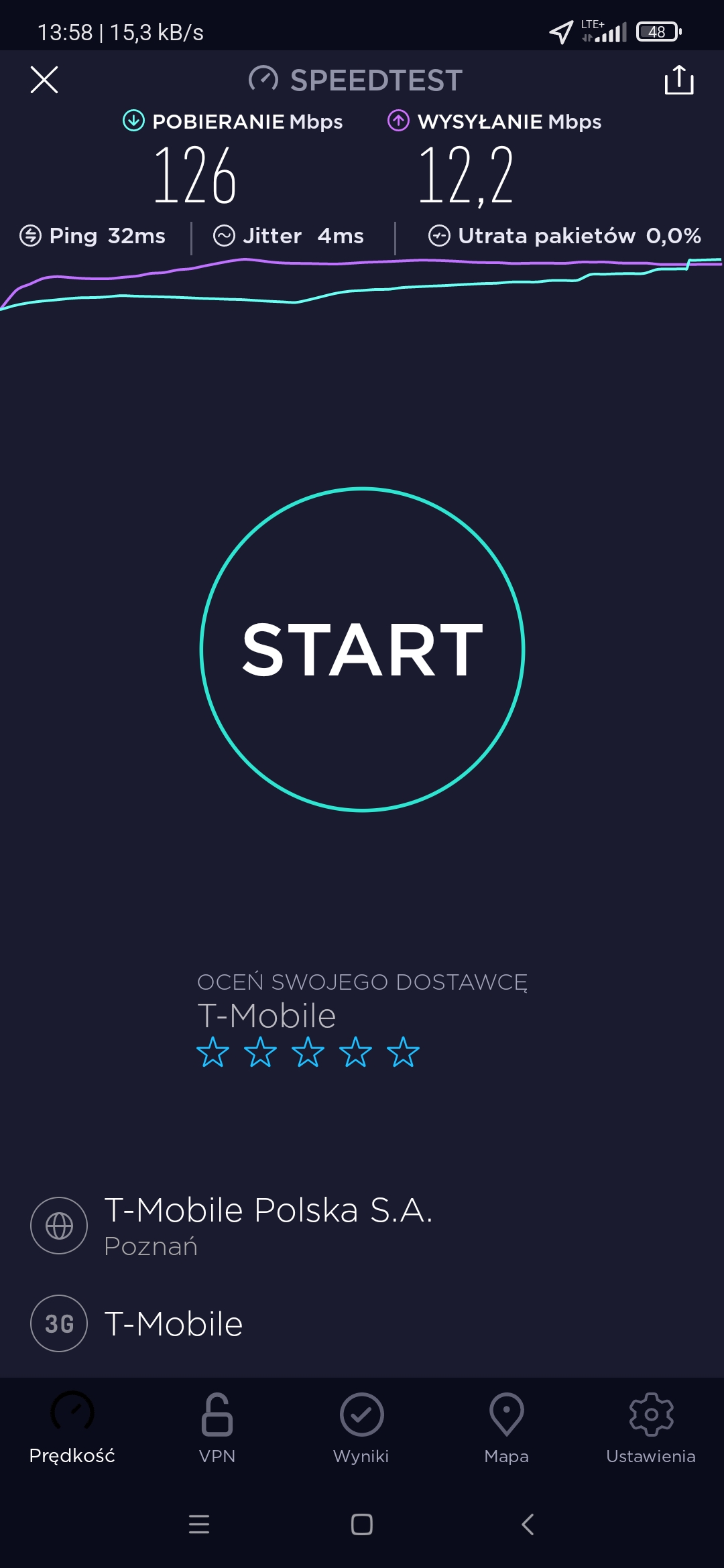Open the 3G T-Mobile connection row
The width and height of the screenshot is (724, 1568).
pyautogui.click(x=174, y=1323)
